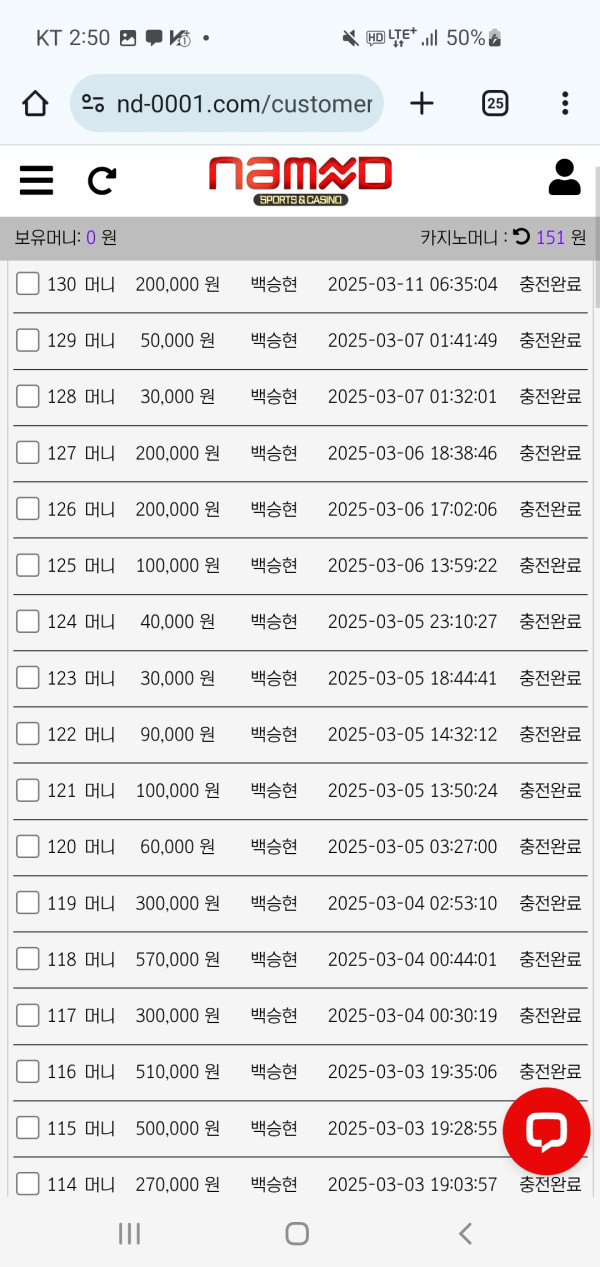Tap the browser home button
The width and height of the screenshot is (600, 1267).
point(35,103)
